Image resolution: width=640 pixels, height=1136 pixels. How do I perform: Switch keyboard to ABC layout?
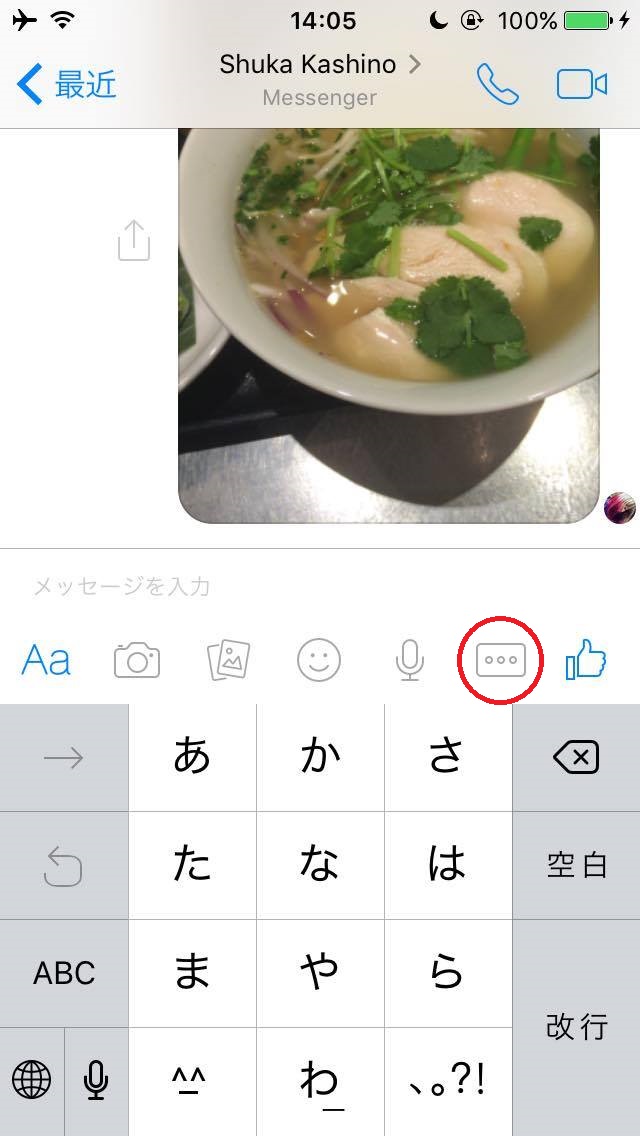pos(64,973)
